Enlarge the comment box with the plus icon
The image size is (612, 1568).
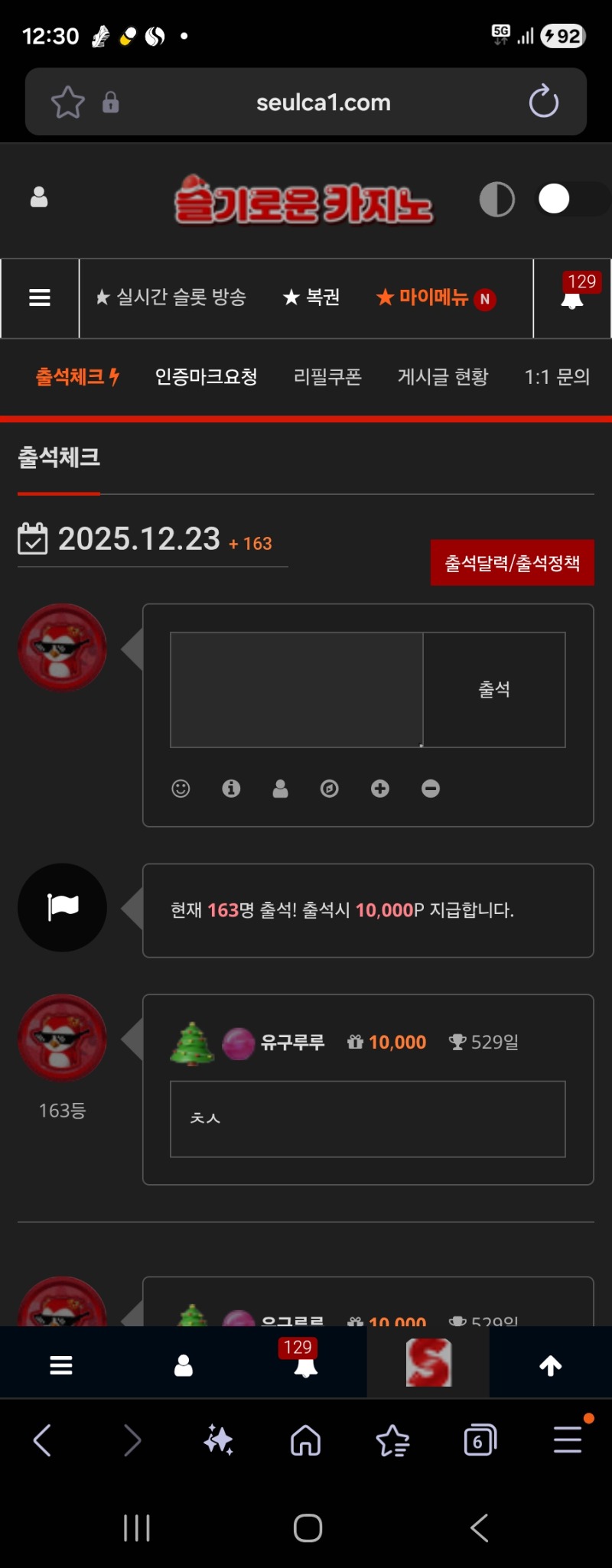click(x=380, y=789)
